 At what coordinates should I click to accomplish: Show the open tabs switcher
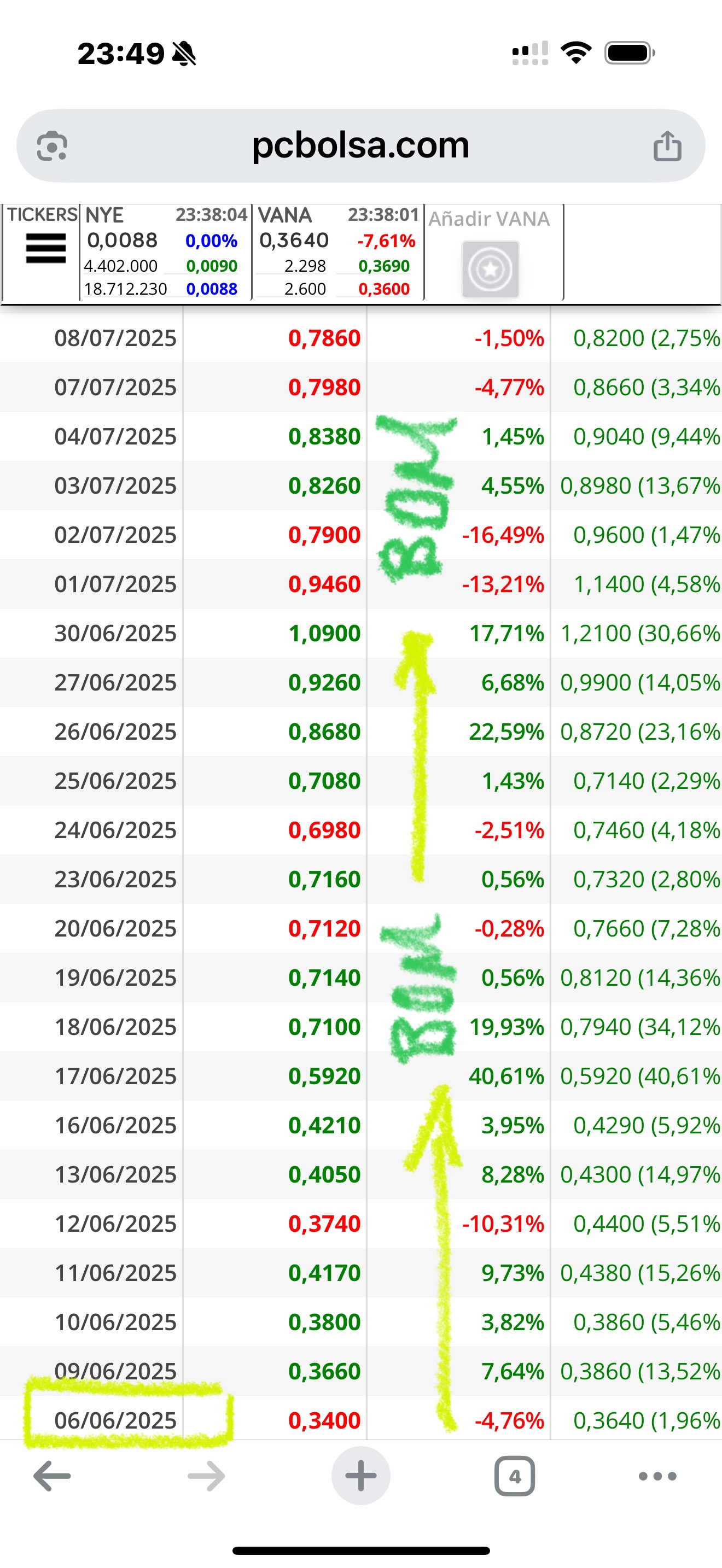click(515, 1476)
